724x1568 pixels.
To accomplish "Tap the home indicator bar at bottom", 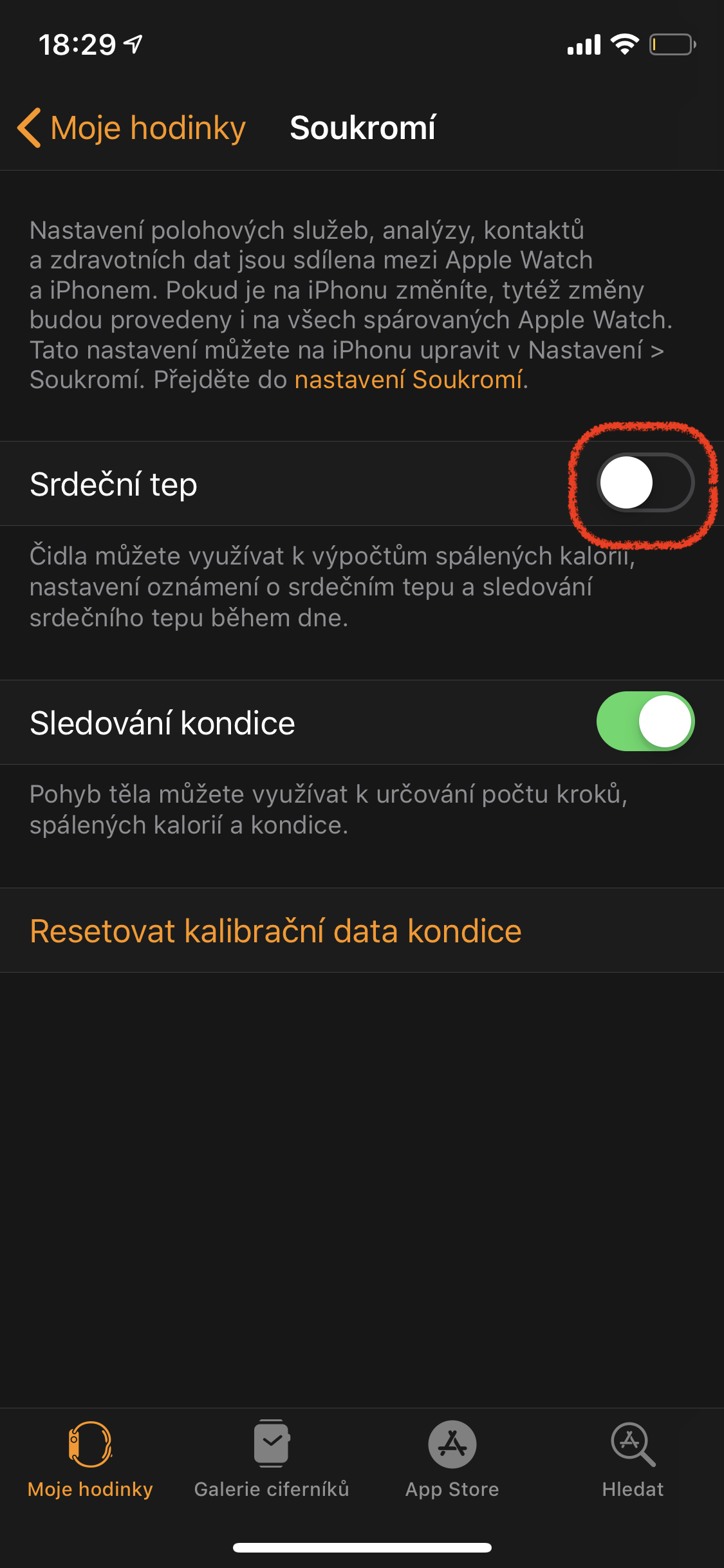I will coord(362,1548).
